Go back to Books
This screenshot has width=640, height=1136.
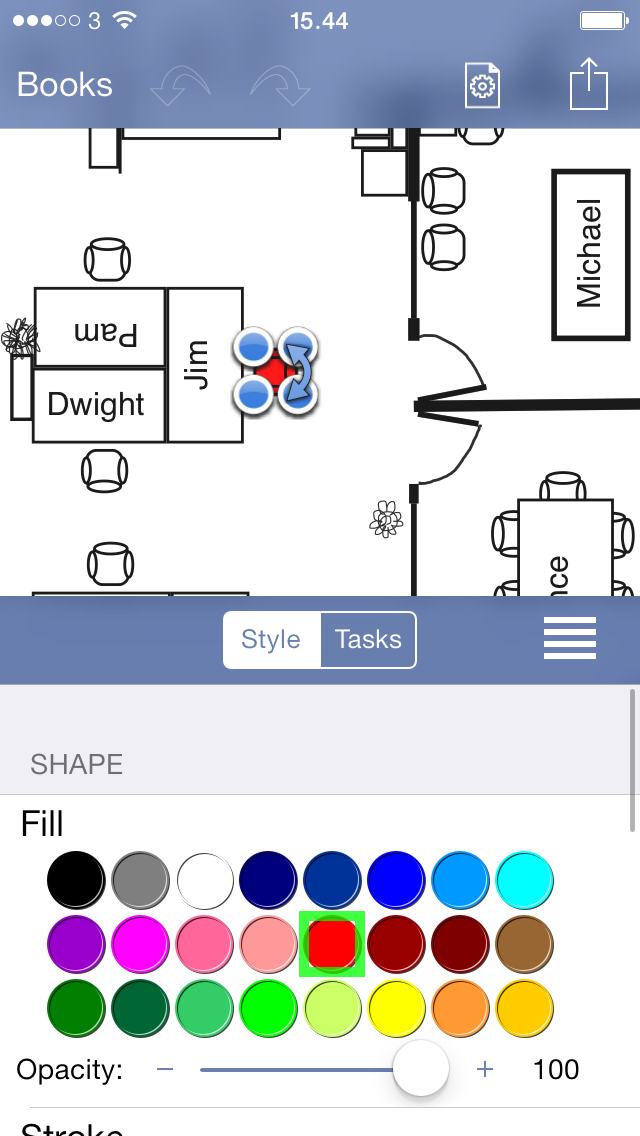click(65, 85)
